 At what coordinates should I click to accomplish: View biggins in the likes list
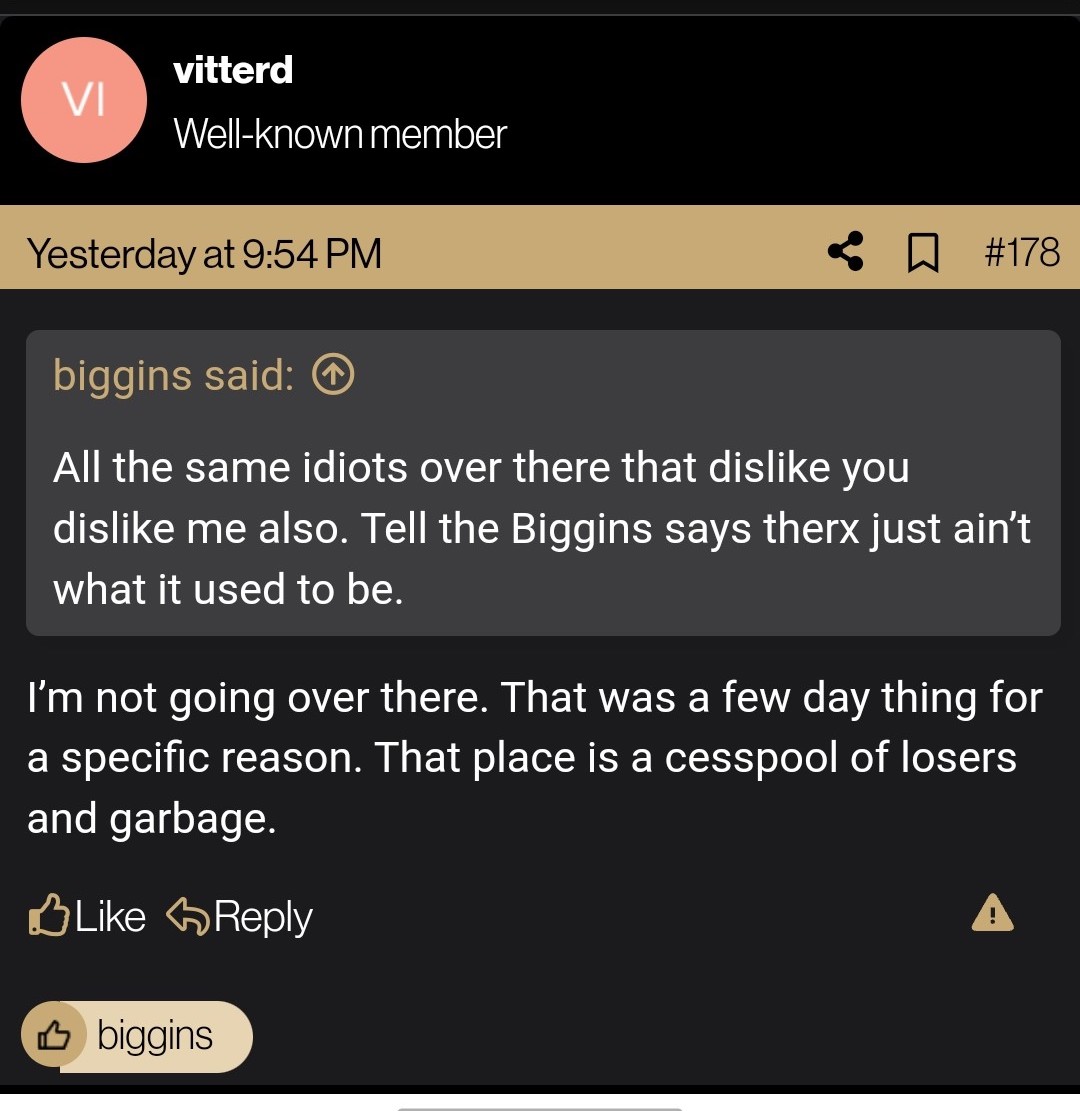click(155, 1036)
